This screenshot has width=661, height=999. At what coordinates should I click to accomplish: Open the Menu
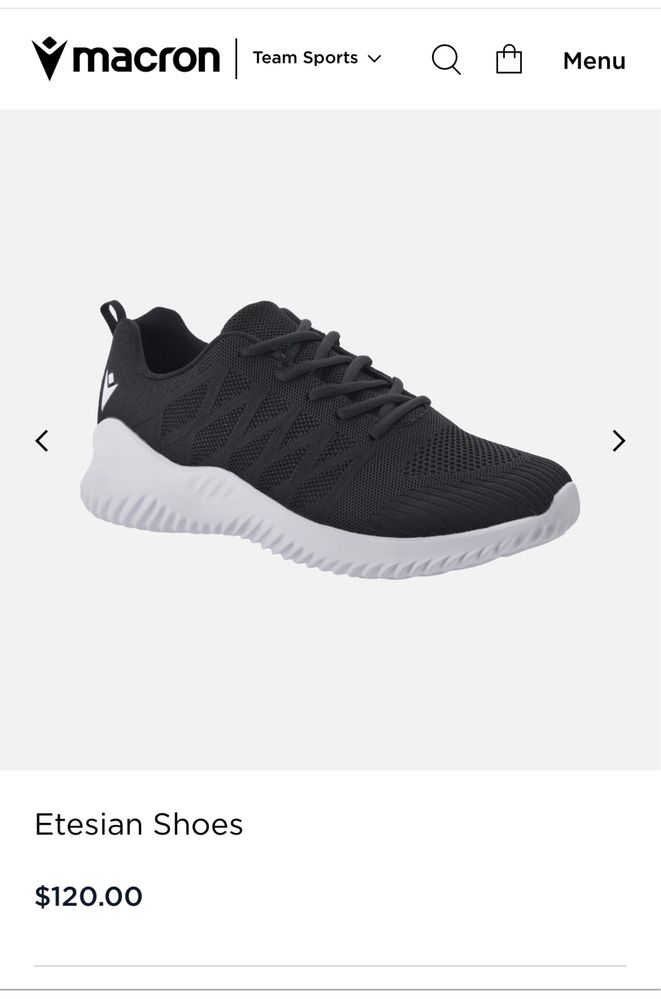point(594,61)
